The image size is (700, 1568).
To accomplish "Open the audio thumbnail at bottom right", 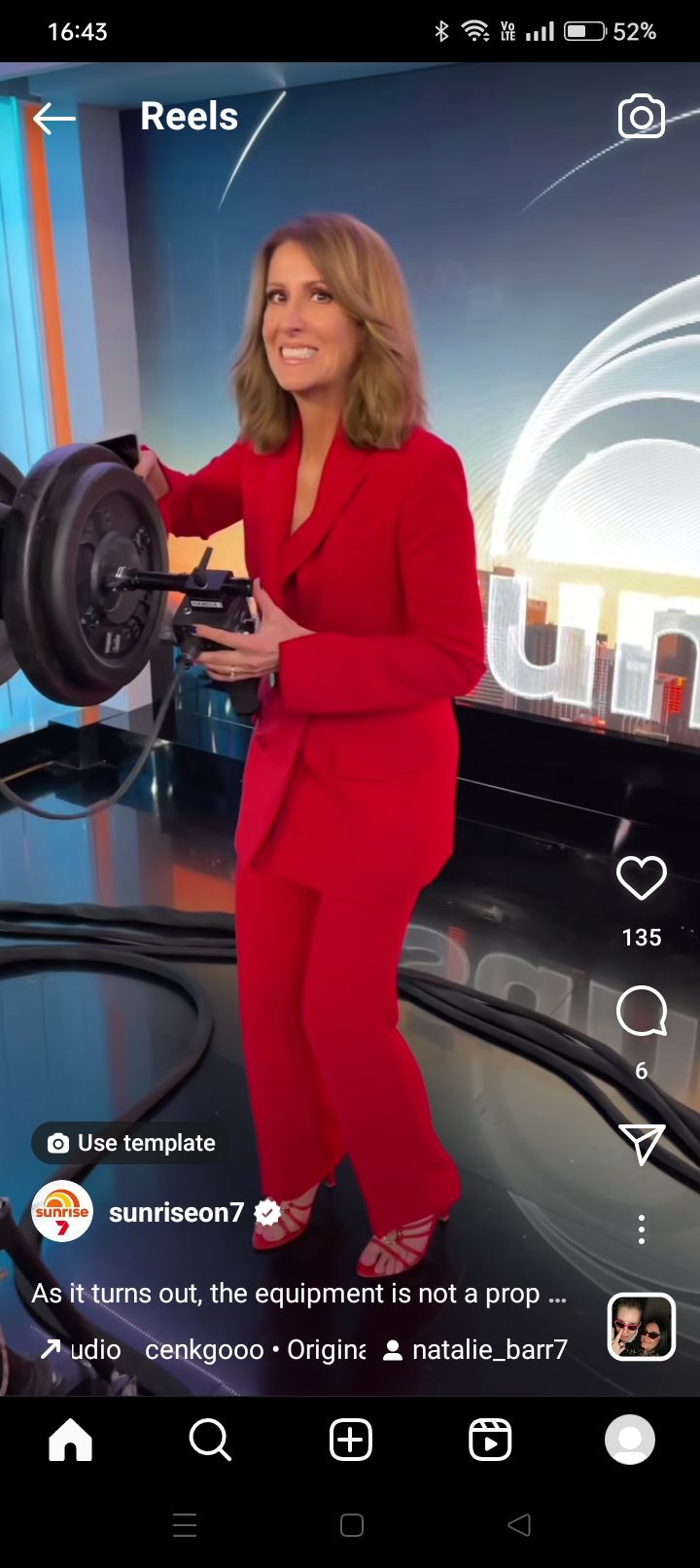I will pyautogui.click(x=642, y=1327).
